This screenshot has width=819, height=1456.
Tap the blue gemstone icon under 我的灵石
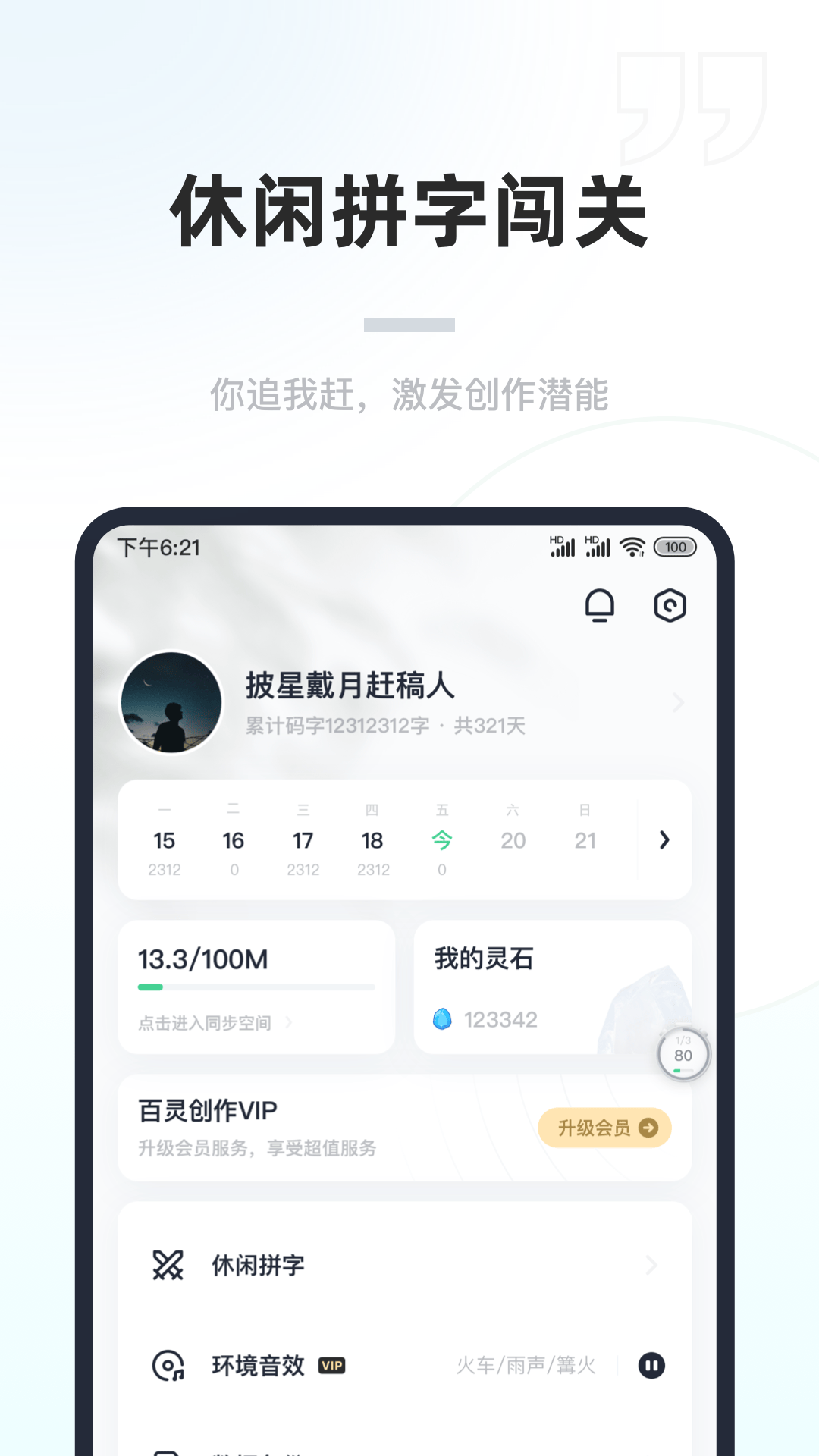443,1020
